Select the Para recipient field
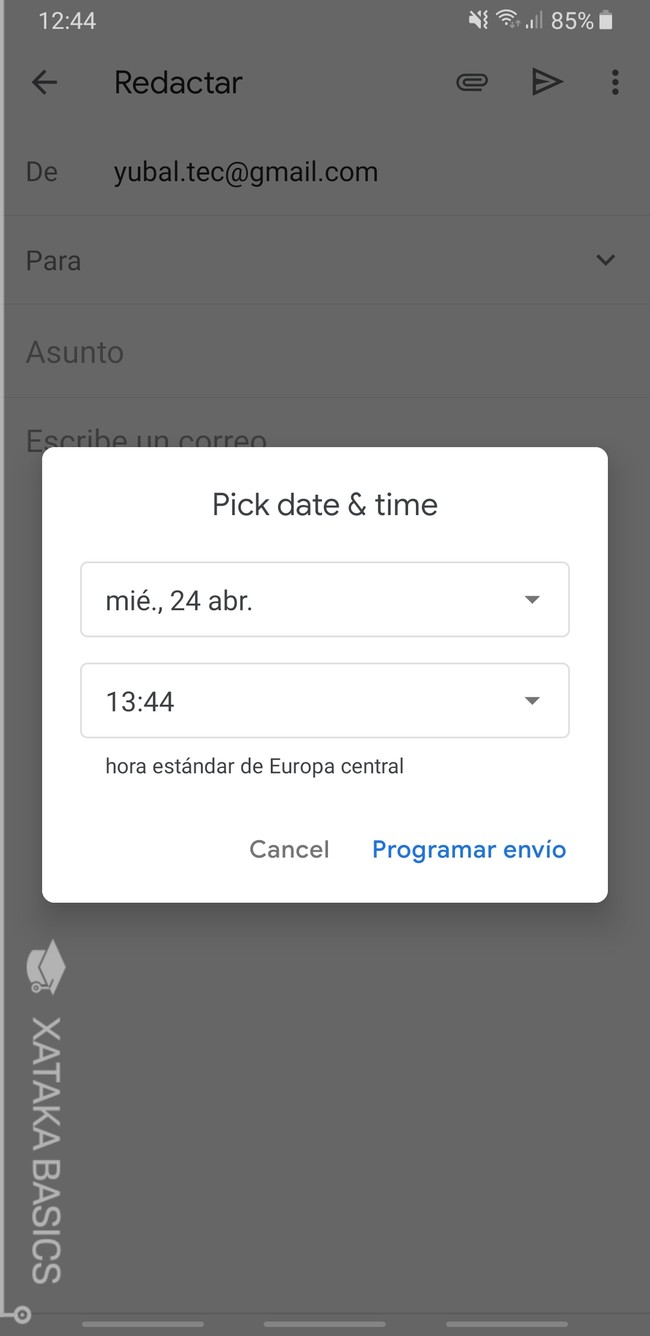 pyautogui.click(x=300, y=261)
